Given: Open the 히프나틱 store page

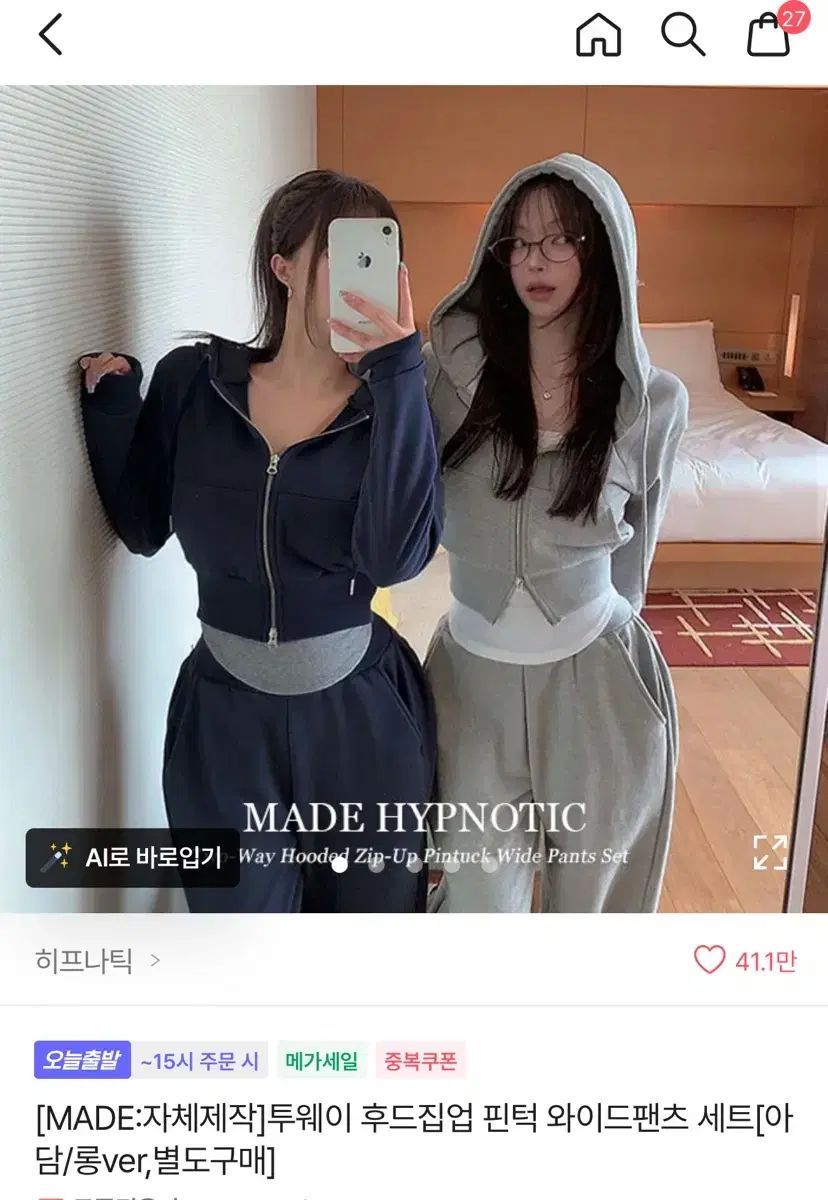Looking at the screenshot, I should click(97, 961).
